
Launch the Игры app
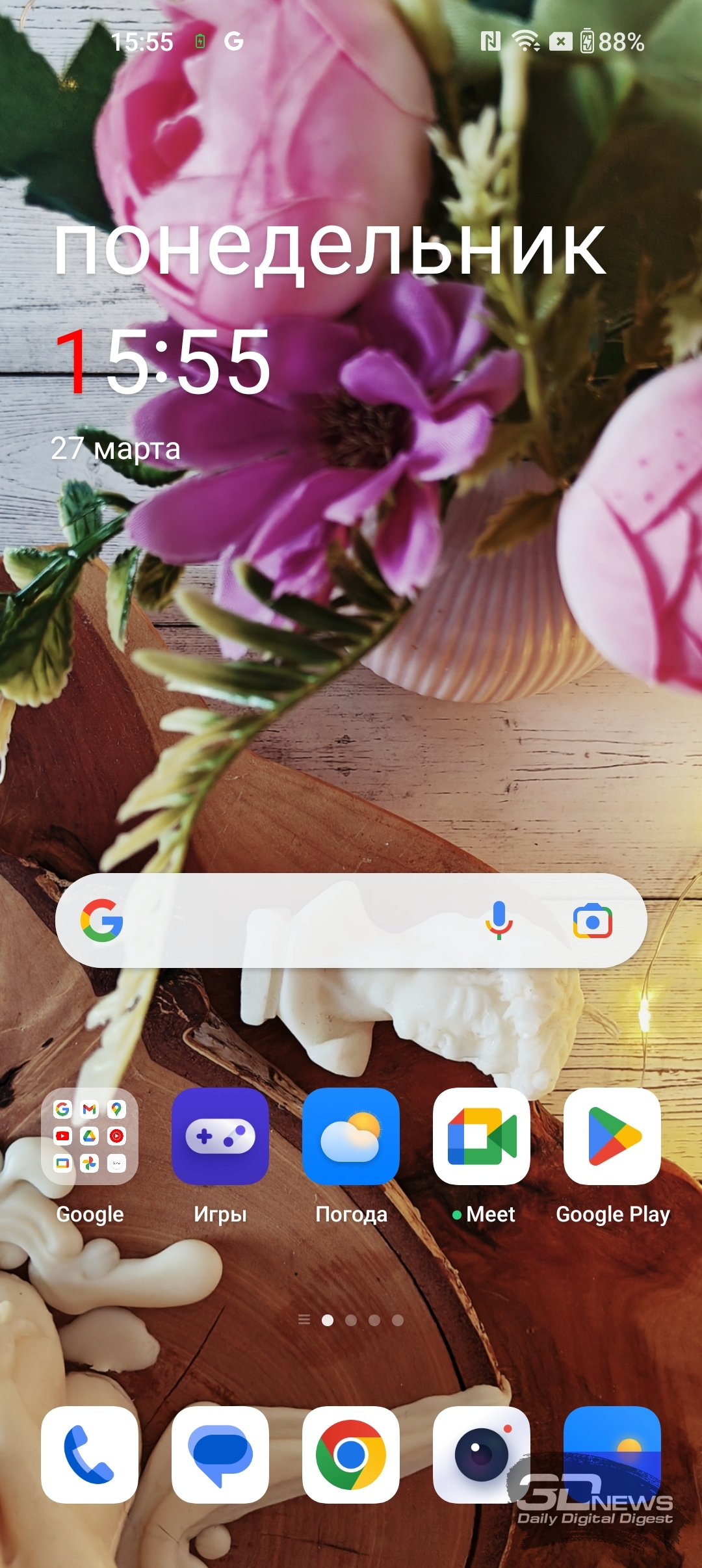220,1136
